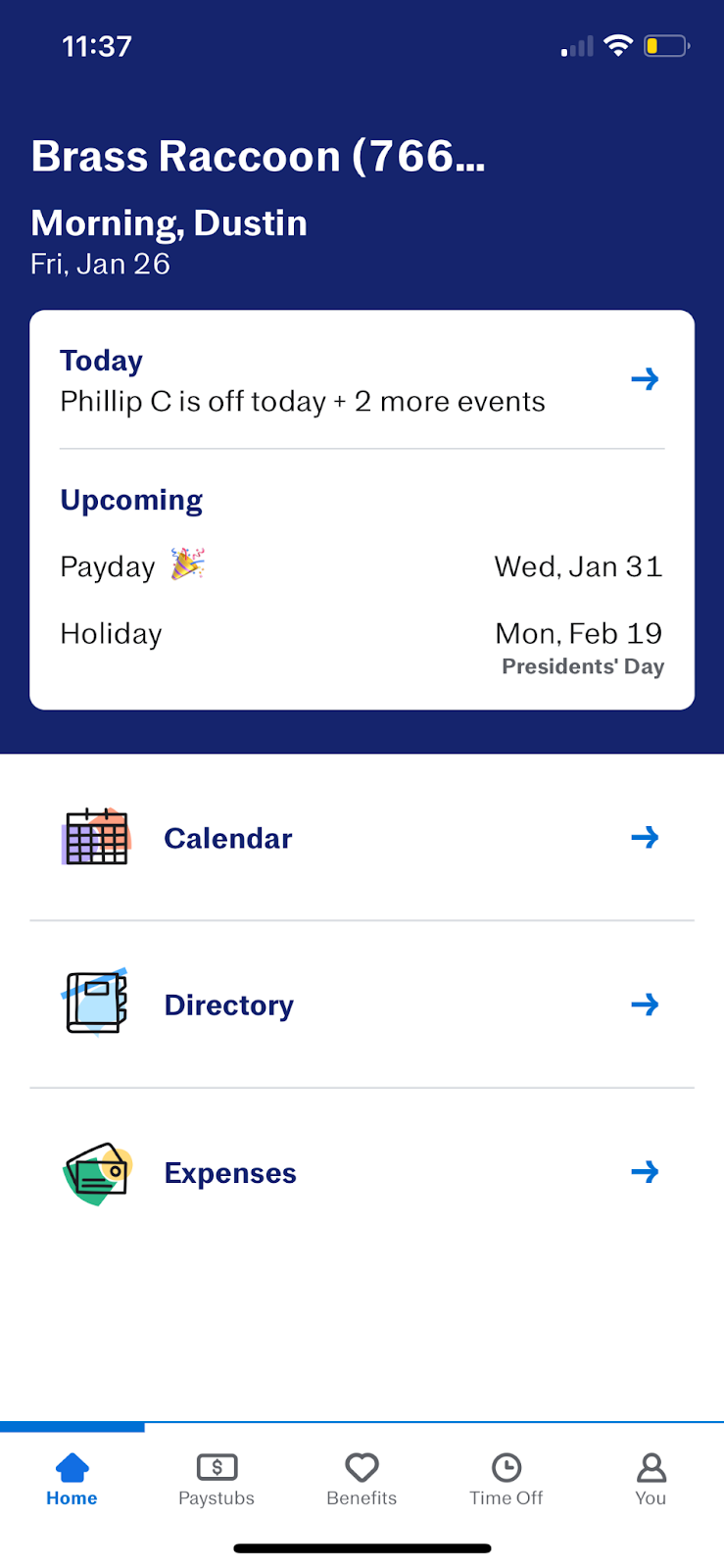Switch to the Benefits tab

click(362, 1479)
